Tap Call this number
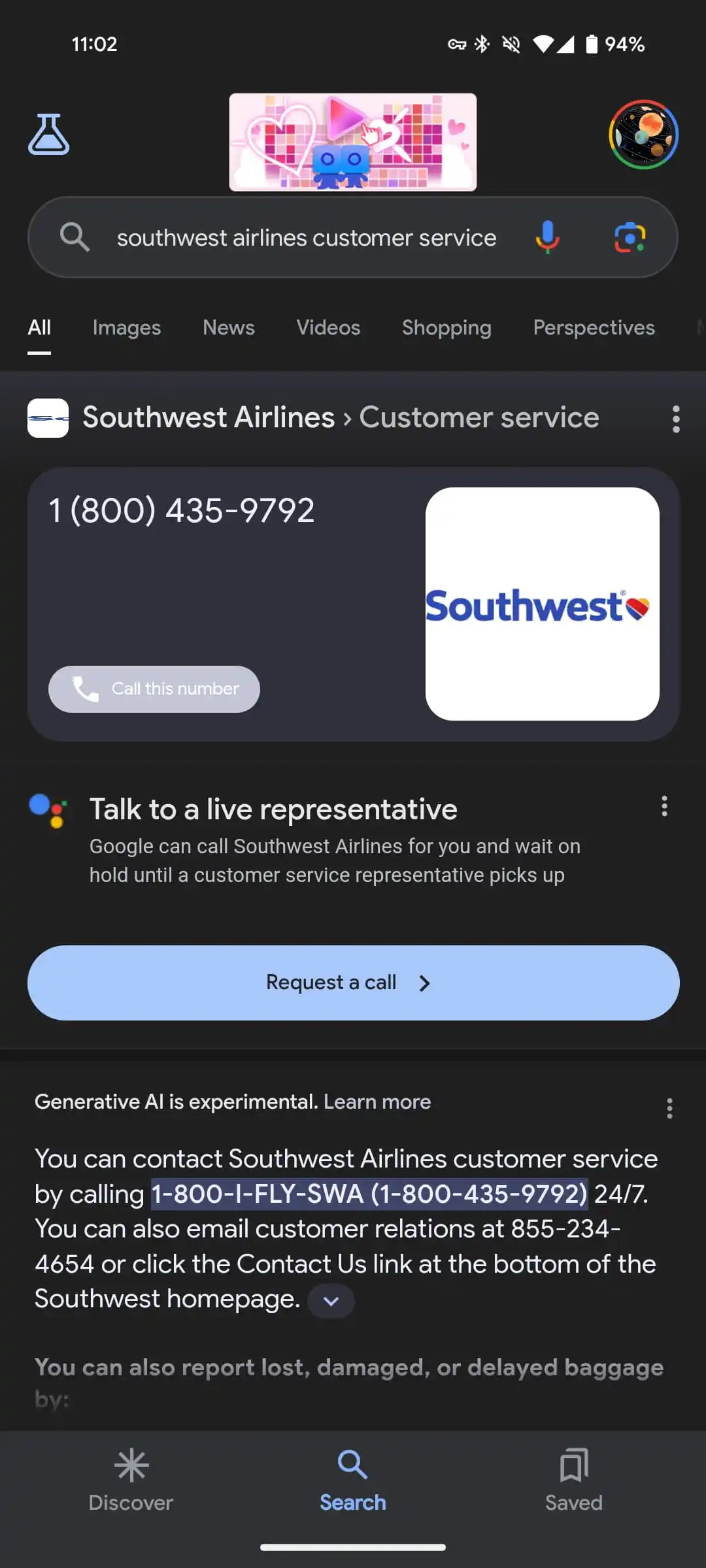The image size is (706, 1568). [x=154, y=689]
